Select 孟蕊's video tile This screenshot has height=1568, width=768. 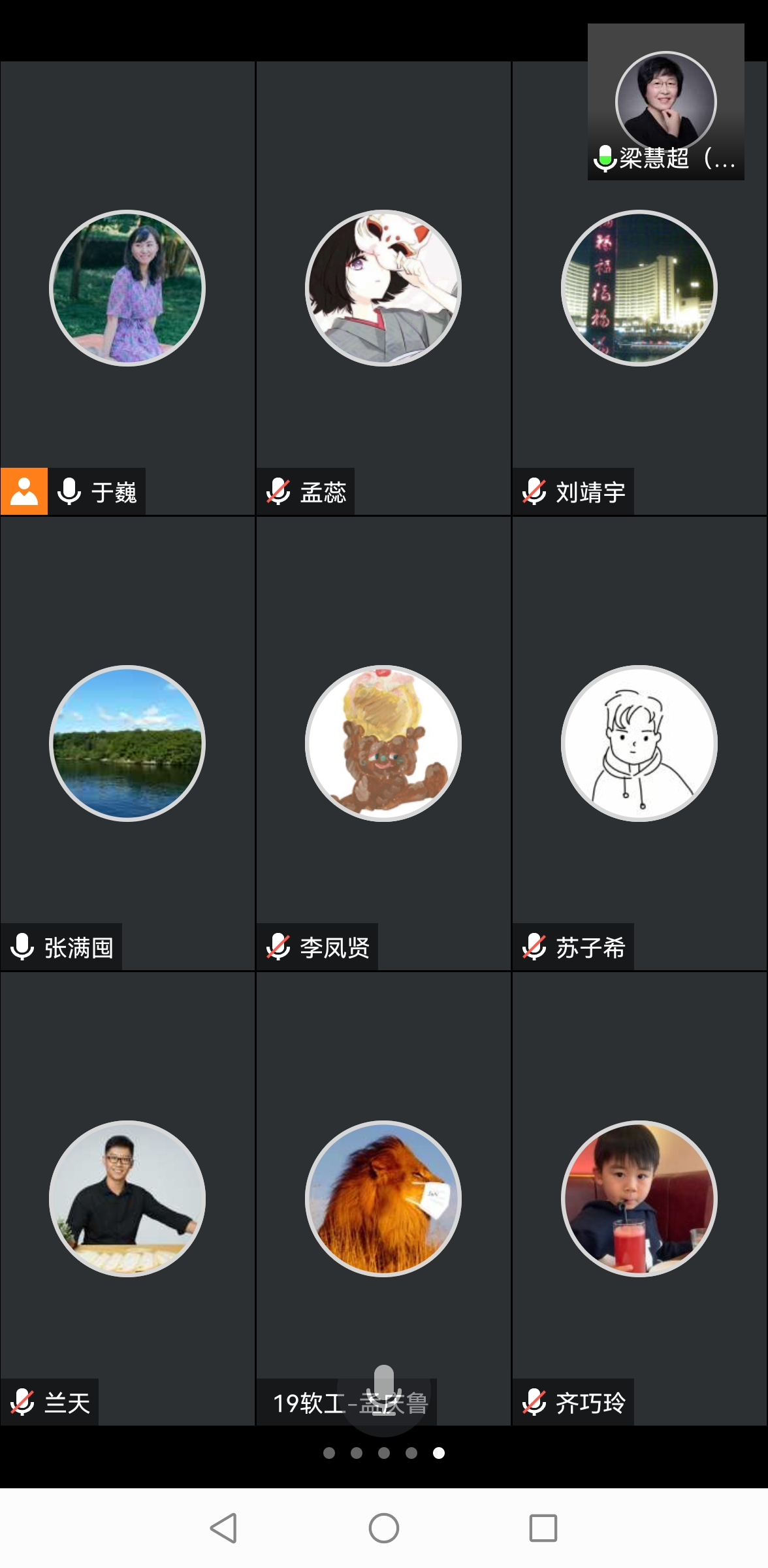tap(383, 288)
